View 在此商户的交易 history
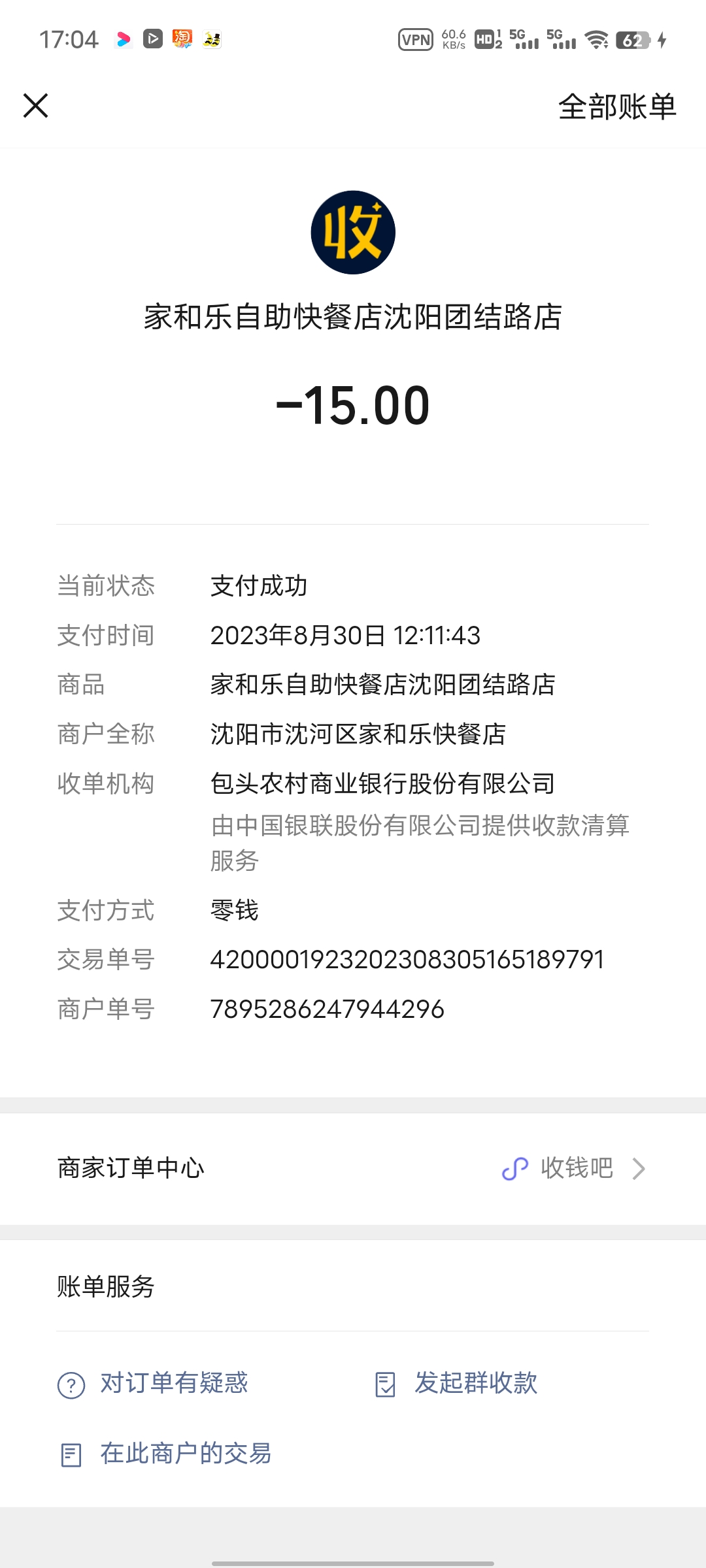 pyautogui.click(x=185, y=1454)
